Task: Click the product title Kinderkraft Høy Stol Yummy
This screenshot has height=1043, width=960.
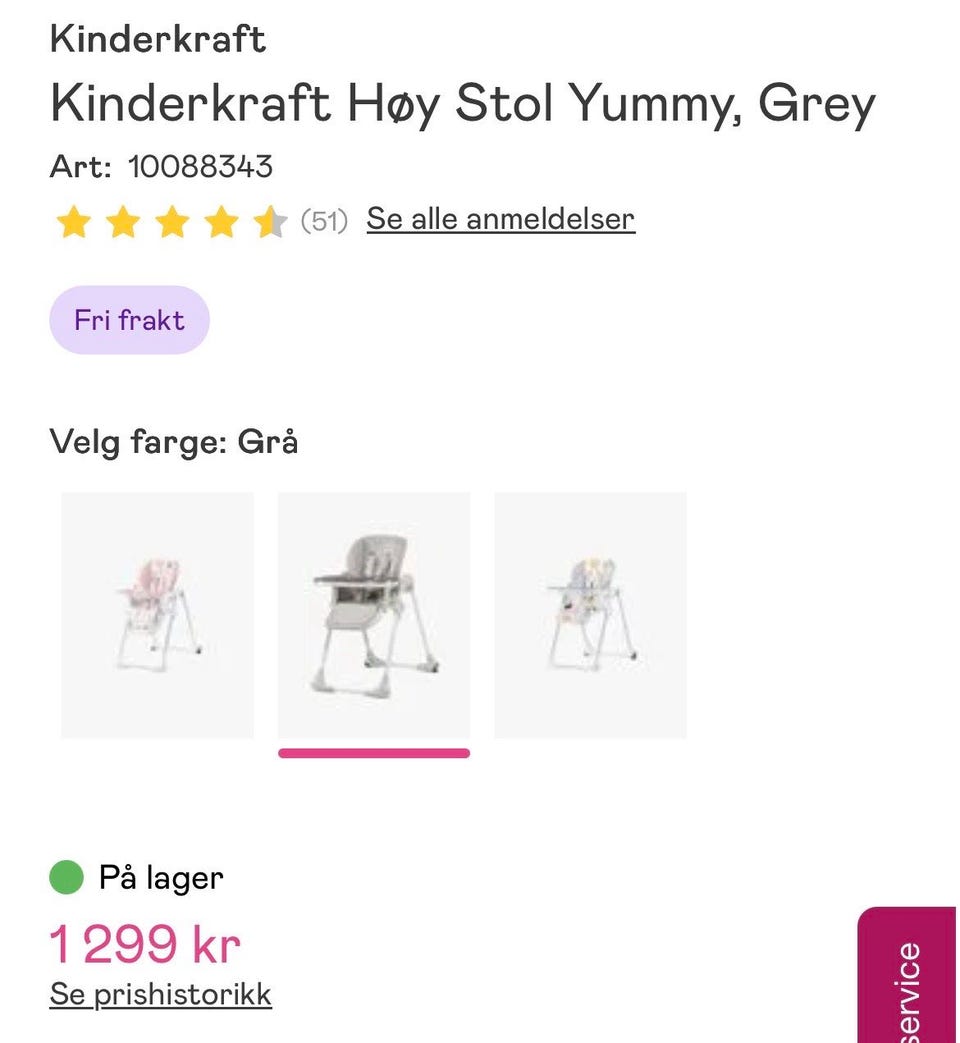Action: point(463,102)
